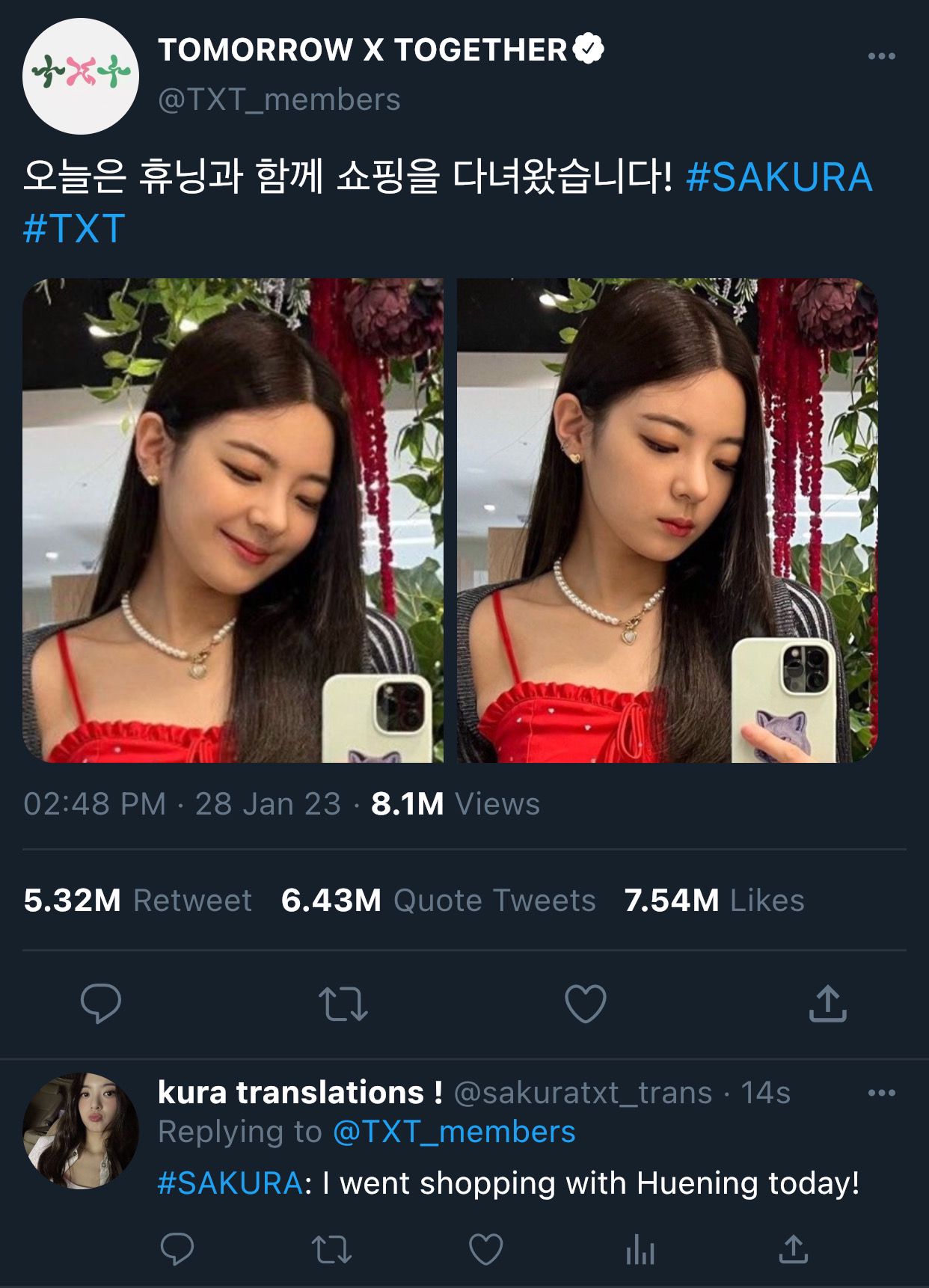Image resolution: width=929 pixels, height=1288 pixels.
Task: Open the #SAKURA hashtag in the tweet
Action: pyautogui.click(x=779, y=177)
